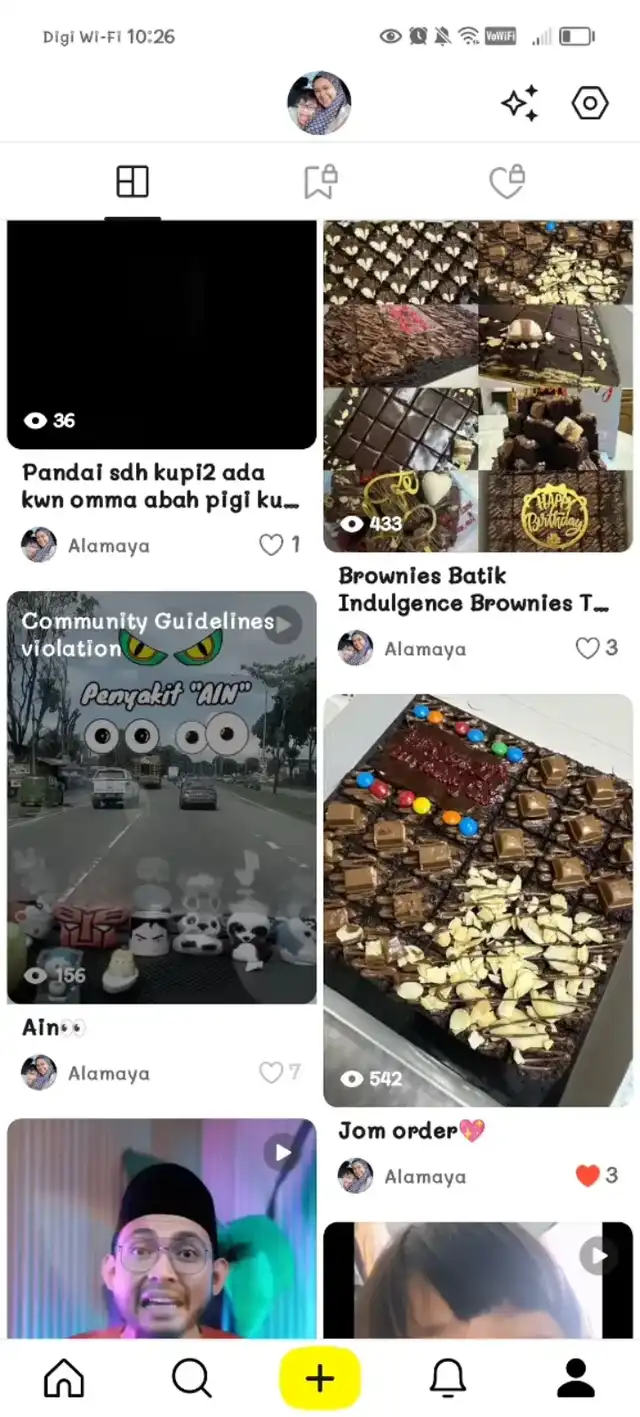Switch to the private saved bookmarks tab
The image size is (640, 1417).
320,181
